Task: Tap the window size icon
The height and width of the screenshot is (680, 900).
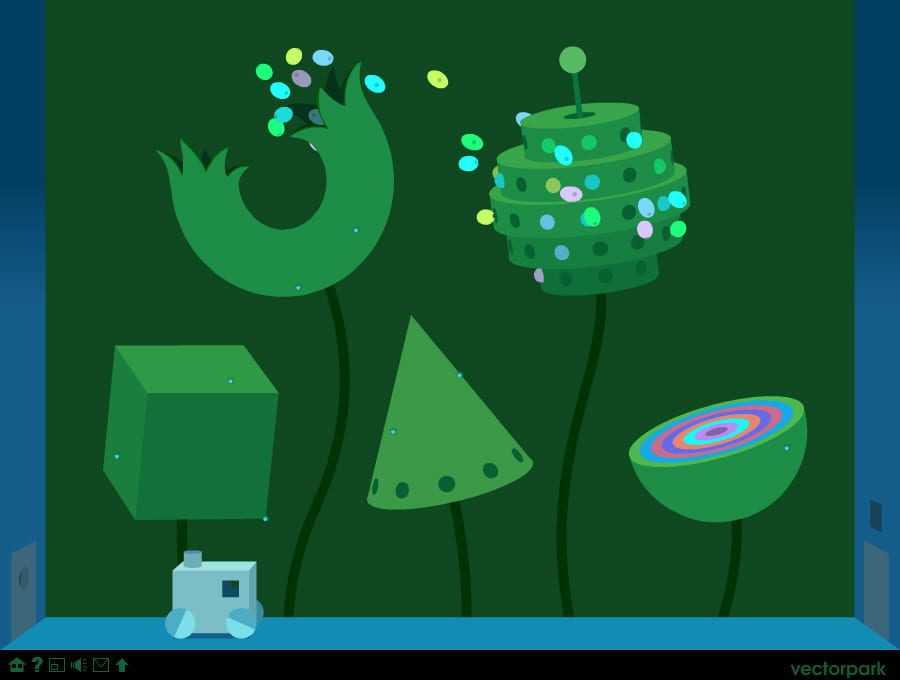Action: click(x=57, y=665)
